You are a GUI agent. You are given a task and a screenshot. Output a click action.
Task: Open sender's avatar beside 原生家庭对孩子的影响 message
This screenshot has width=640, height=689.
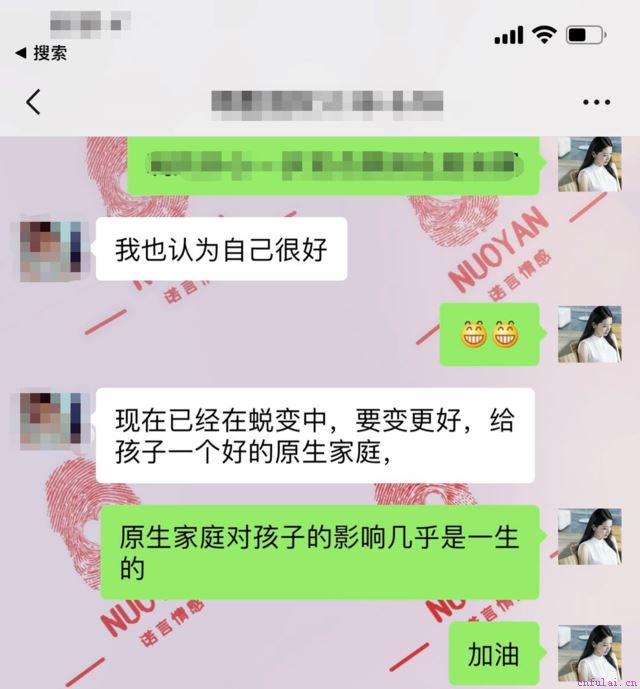pyautogui.click(x=589, y=536)
